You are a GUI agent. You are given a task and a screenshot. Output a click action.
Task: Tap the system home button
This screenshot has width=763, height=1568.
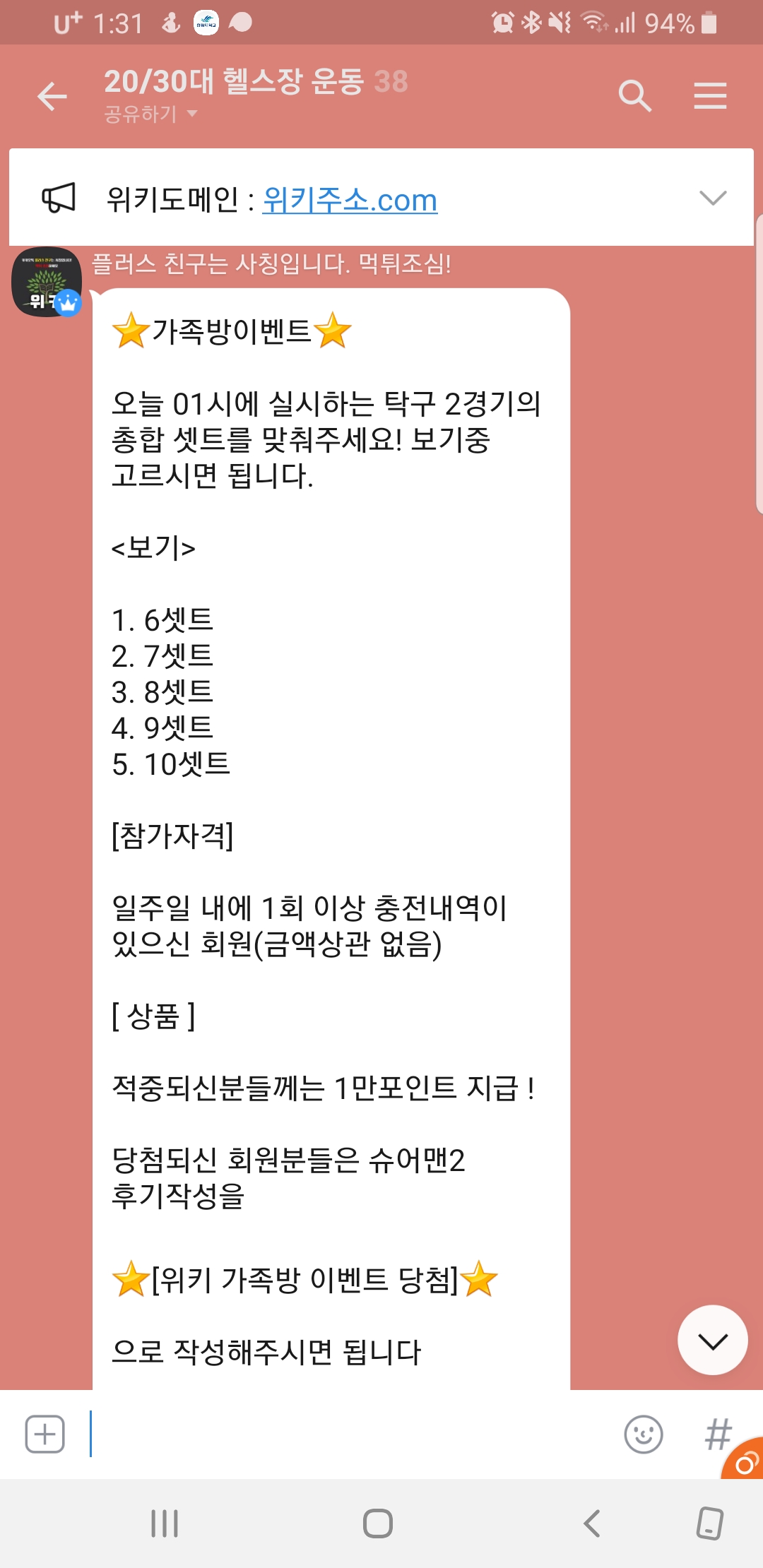378,1524
